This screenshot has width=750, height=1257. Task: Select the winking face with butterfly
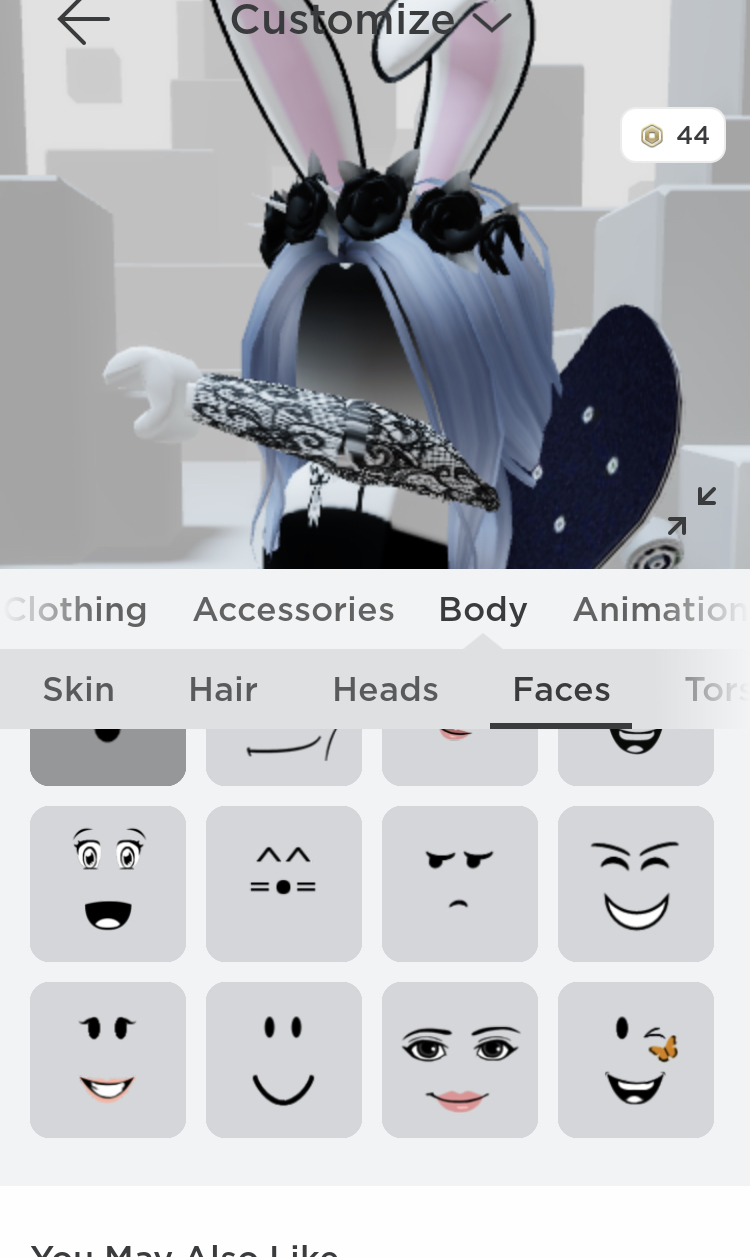pos(636,1060)
